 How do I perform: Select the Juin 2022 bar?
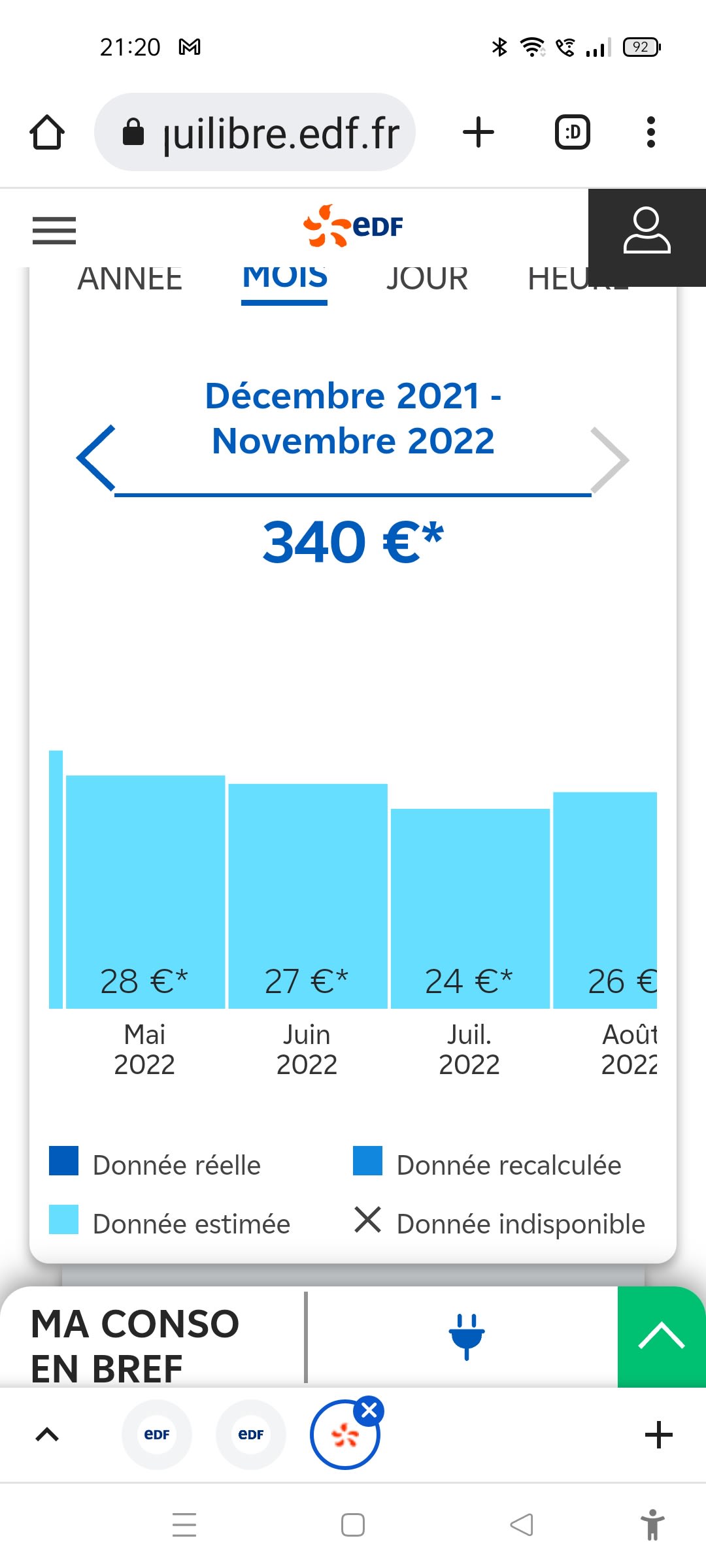[x=307, y=895]
